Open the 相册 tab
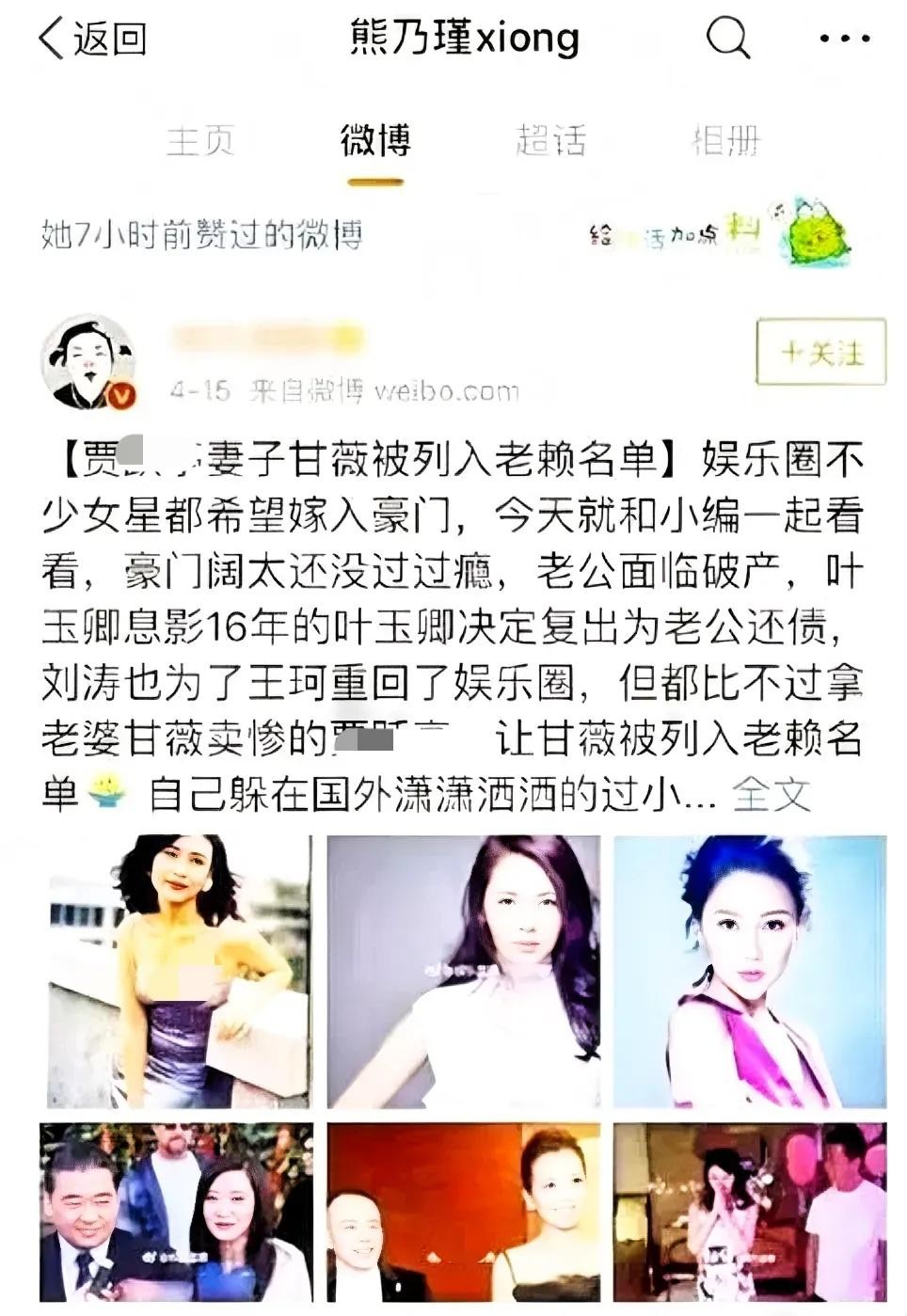907x1316 pixels. coord(725,141)
